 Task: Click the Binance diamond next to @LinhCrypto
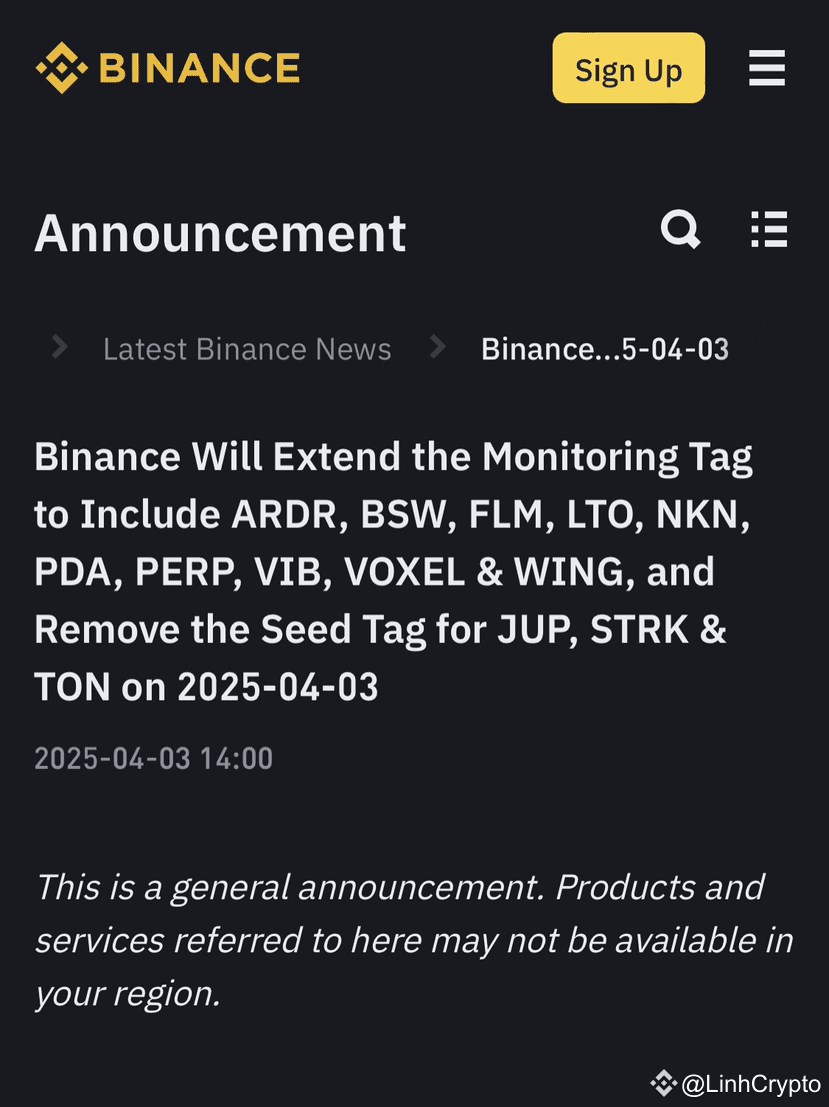(x=664, y=1080)
